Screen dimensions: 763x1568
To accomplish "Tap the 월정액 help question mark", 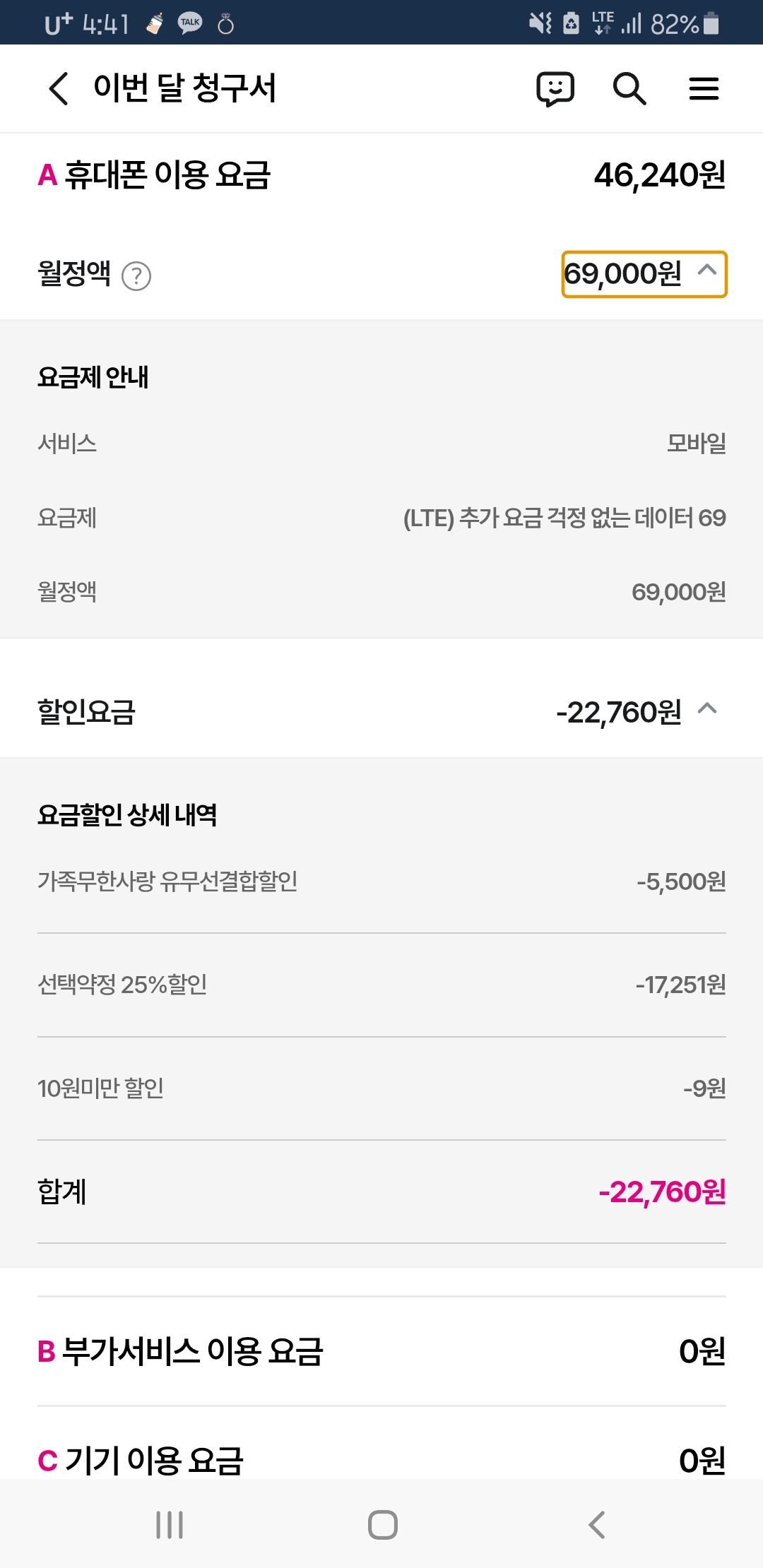I will tap(136, 276).
